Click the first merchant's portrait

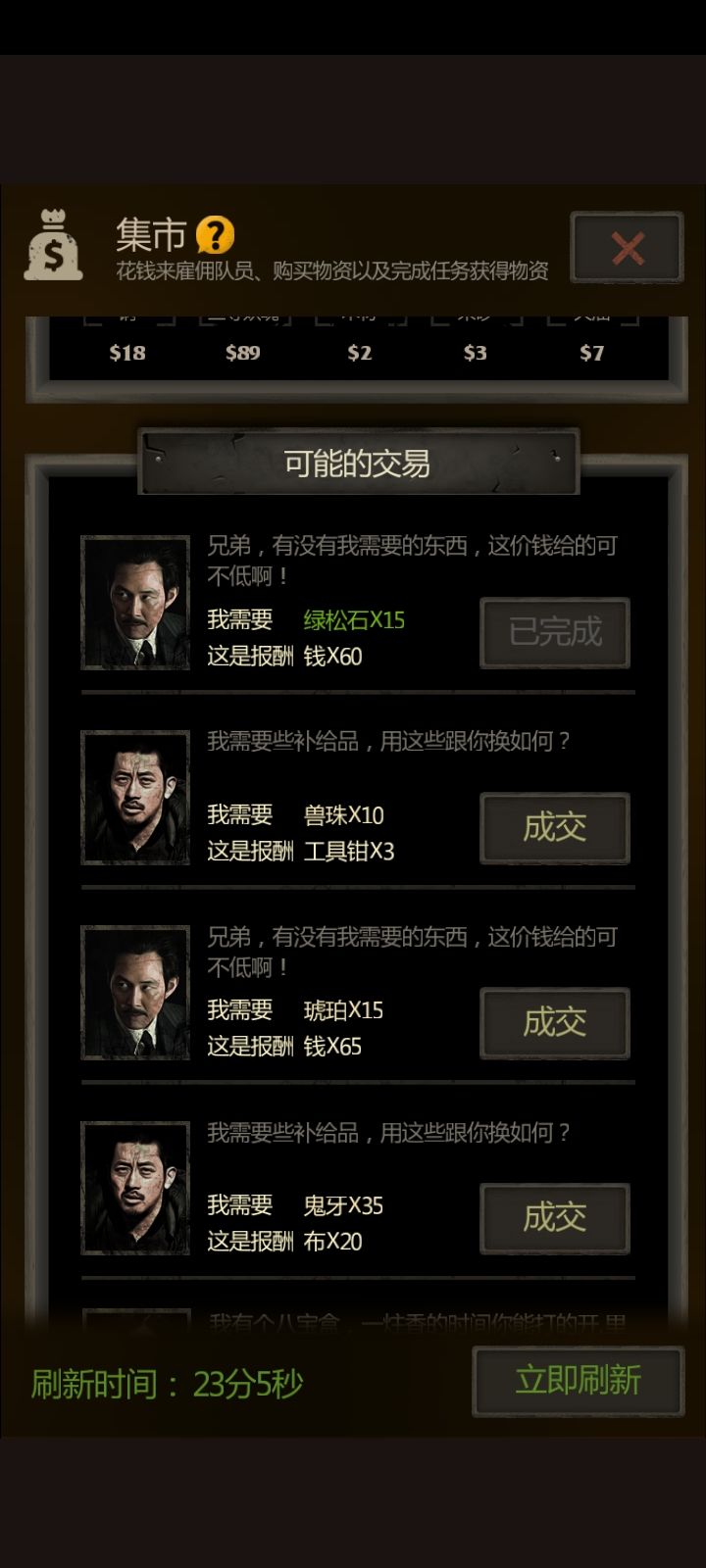point(135,601)
